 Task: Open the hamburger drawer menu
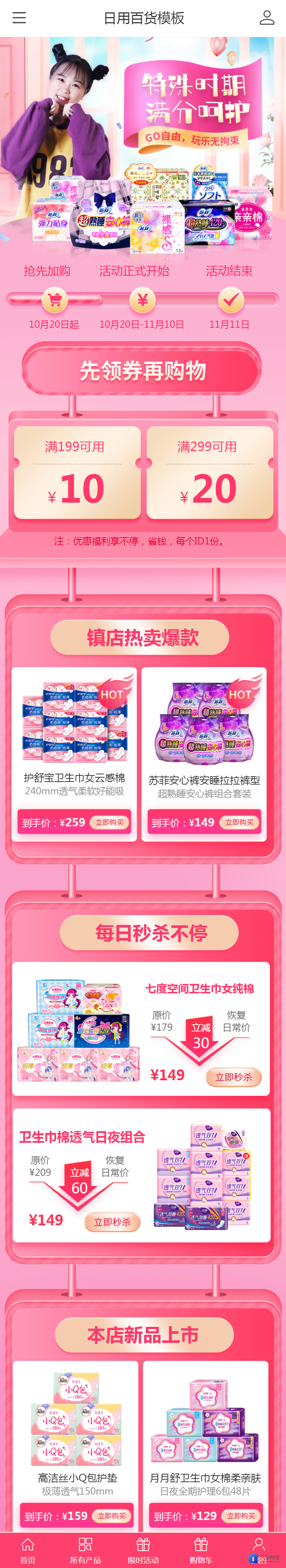pyautogui.click(x=20, y=18)
